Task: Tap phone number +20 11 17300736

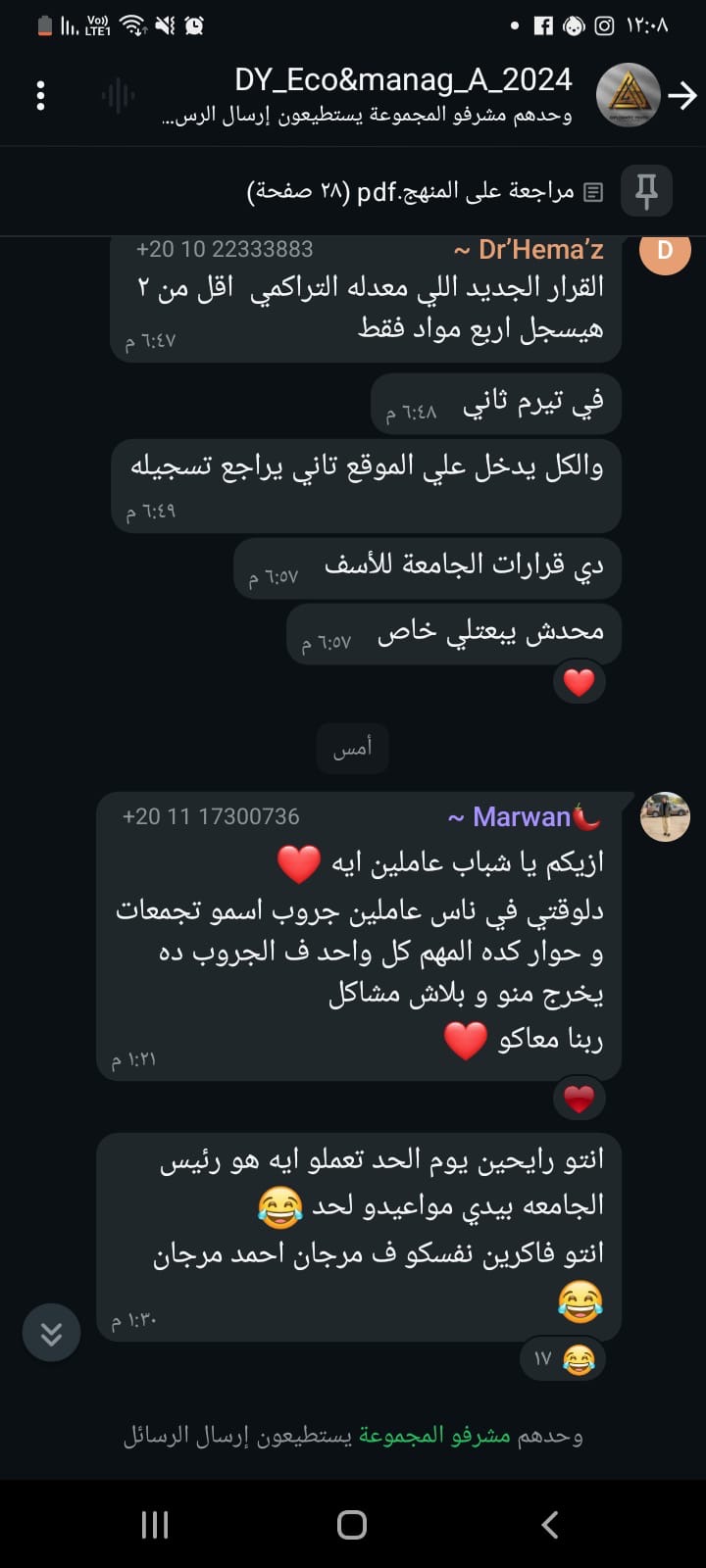Action: coord(211,816)
